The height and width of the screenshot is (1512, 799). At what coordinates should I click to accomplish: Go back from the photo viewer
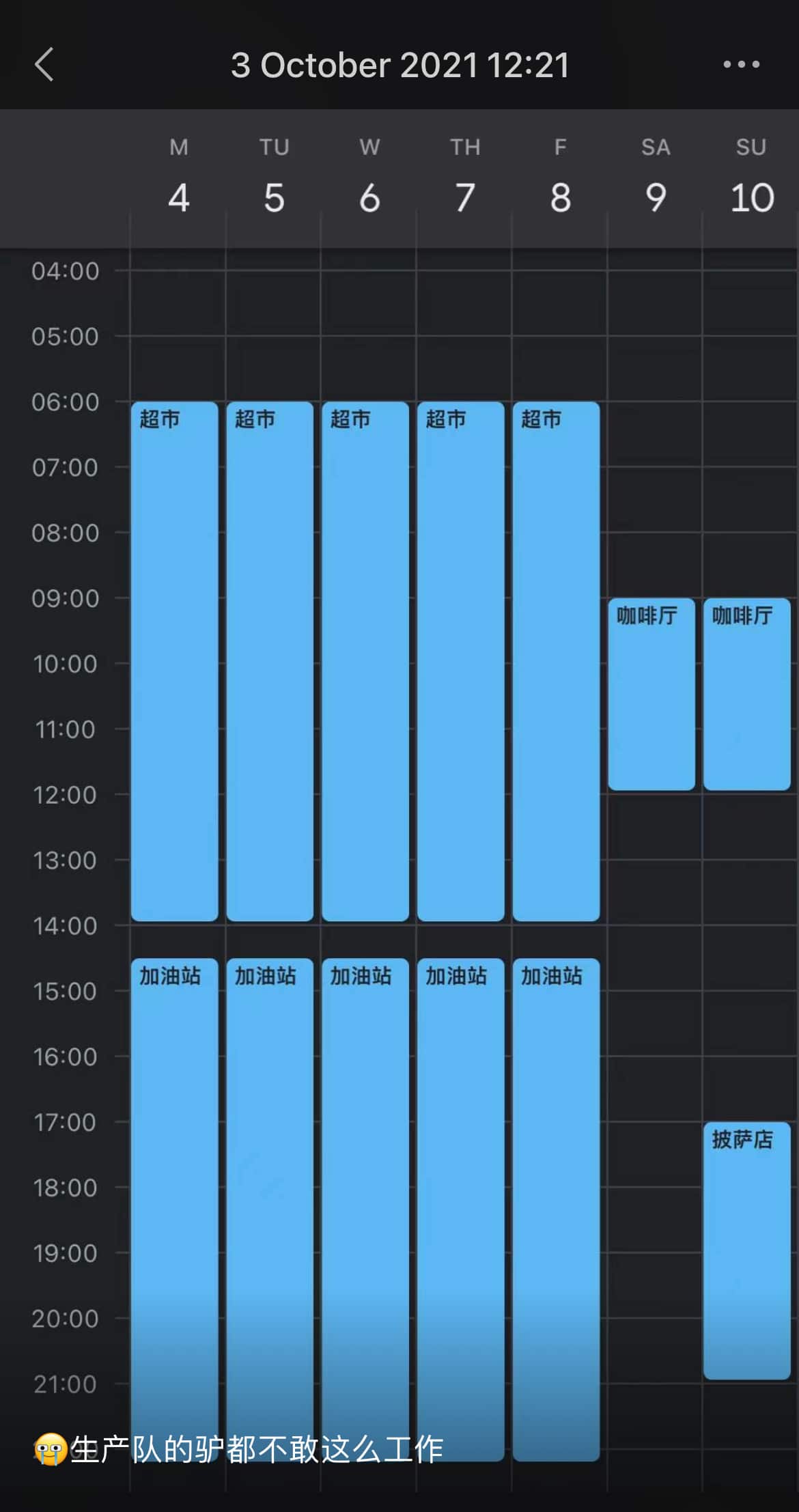[x=44, y=65]
